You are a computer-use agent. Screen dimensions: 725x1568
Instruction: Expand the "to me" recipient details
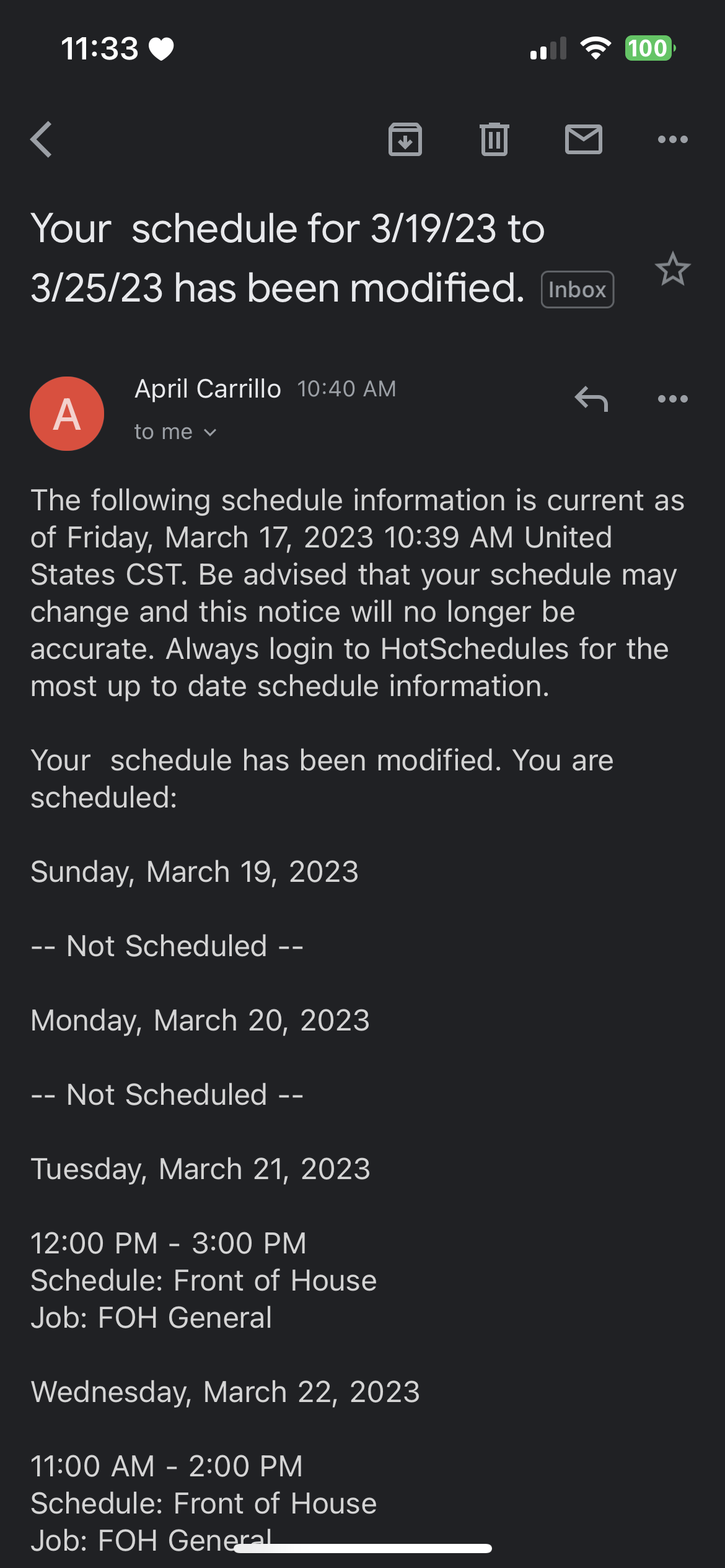pos(175,432)
